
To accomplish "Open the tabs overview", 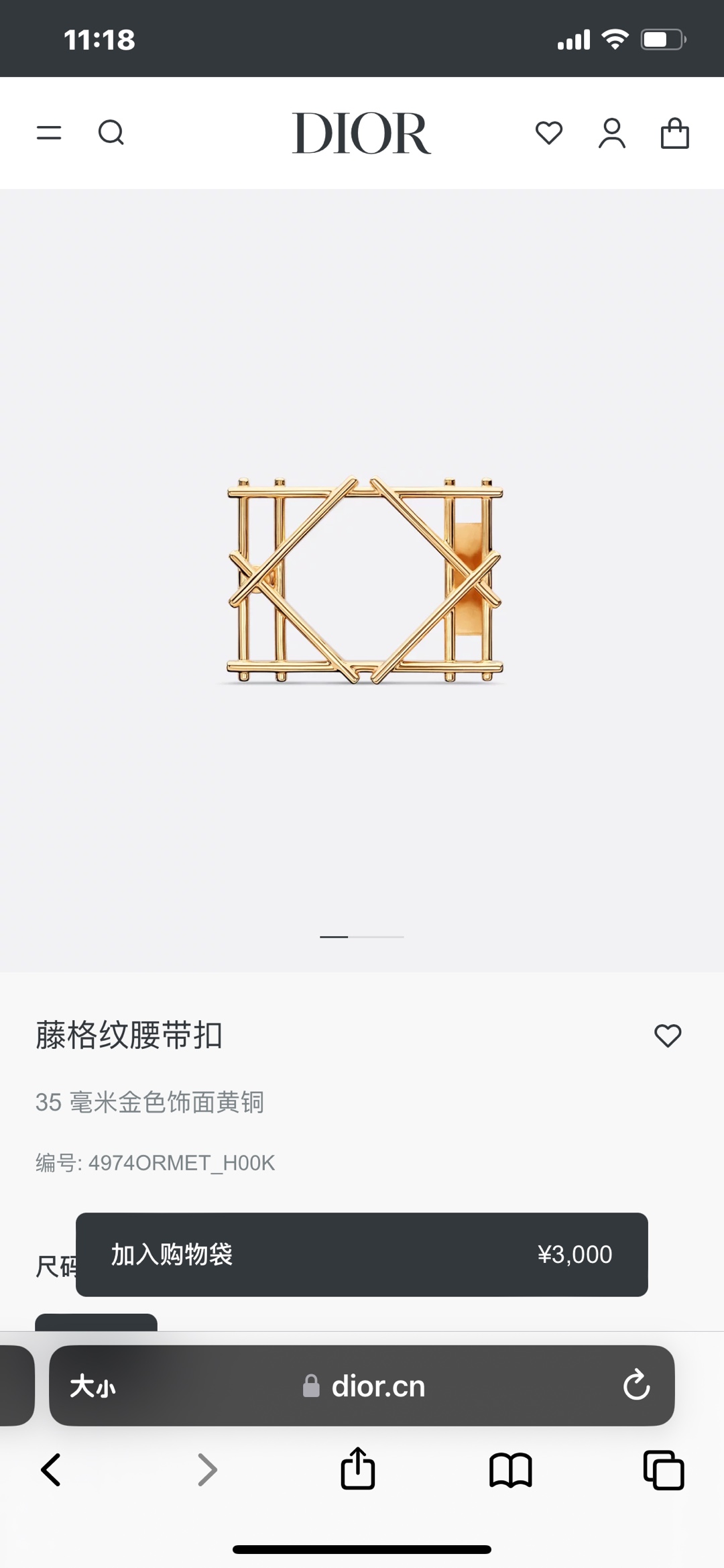I will 663,1470.
